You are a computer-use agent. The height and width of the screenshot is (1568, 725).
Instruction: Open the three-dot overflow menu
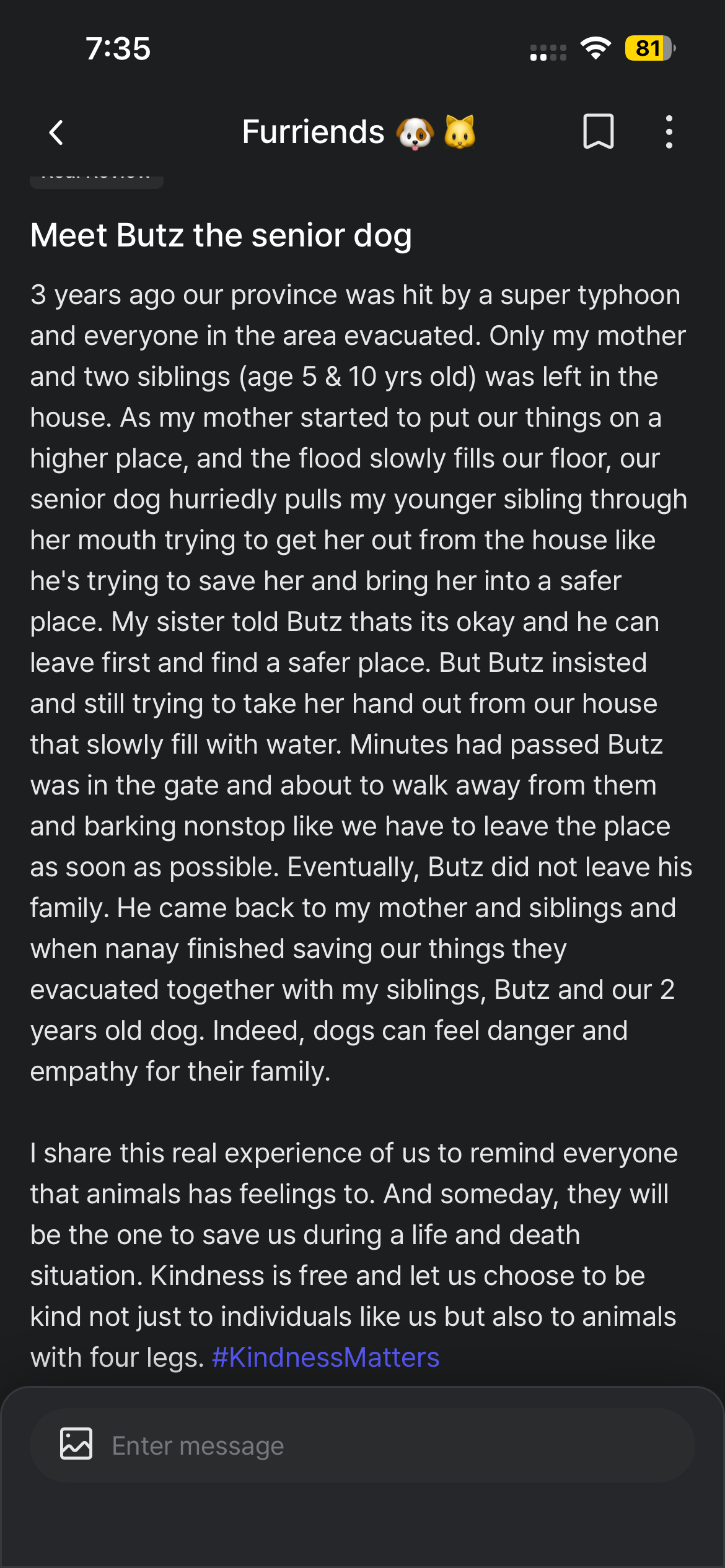(669, 132)
